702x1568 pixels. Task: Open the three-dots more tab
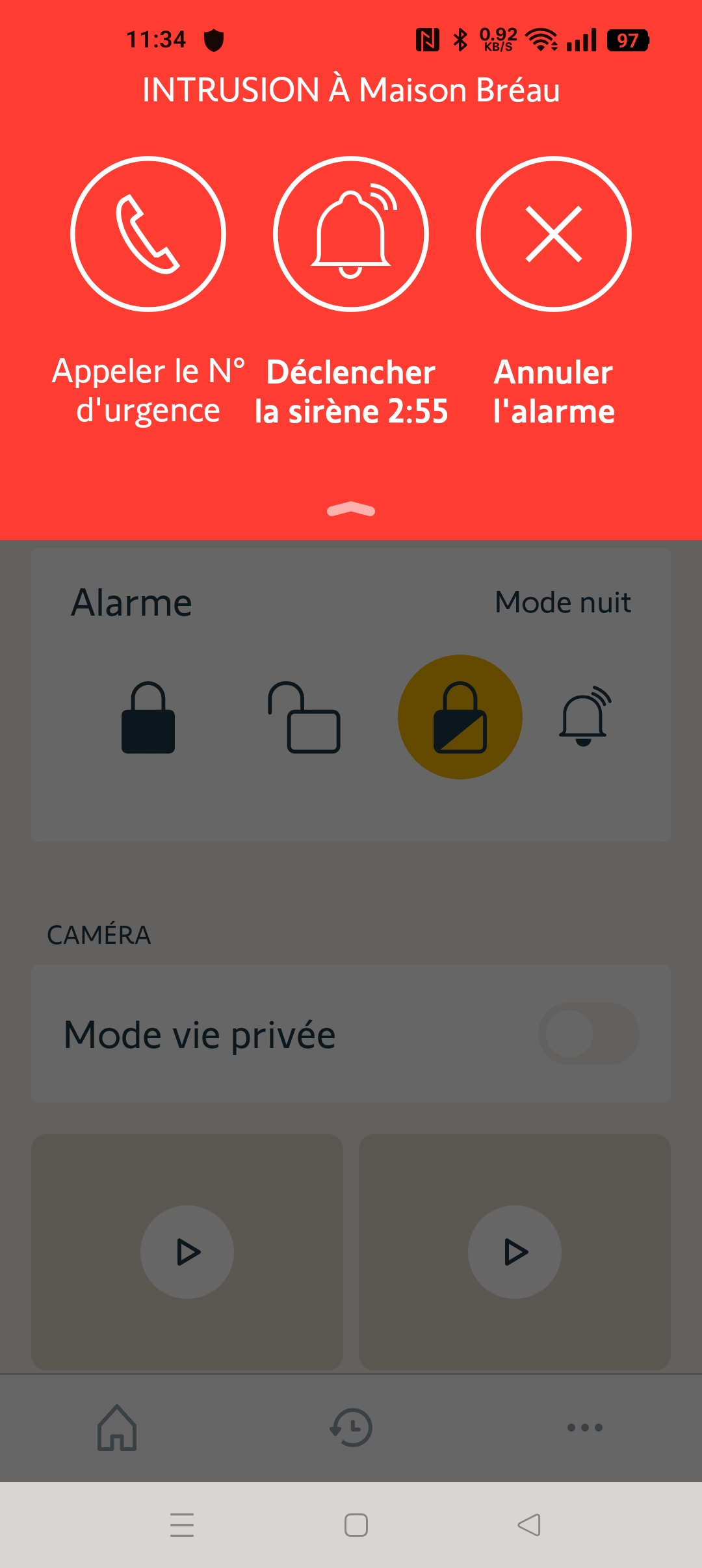click(x=585, y=1428)
